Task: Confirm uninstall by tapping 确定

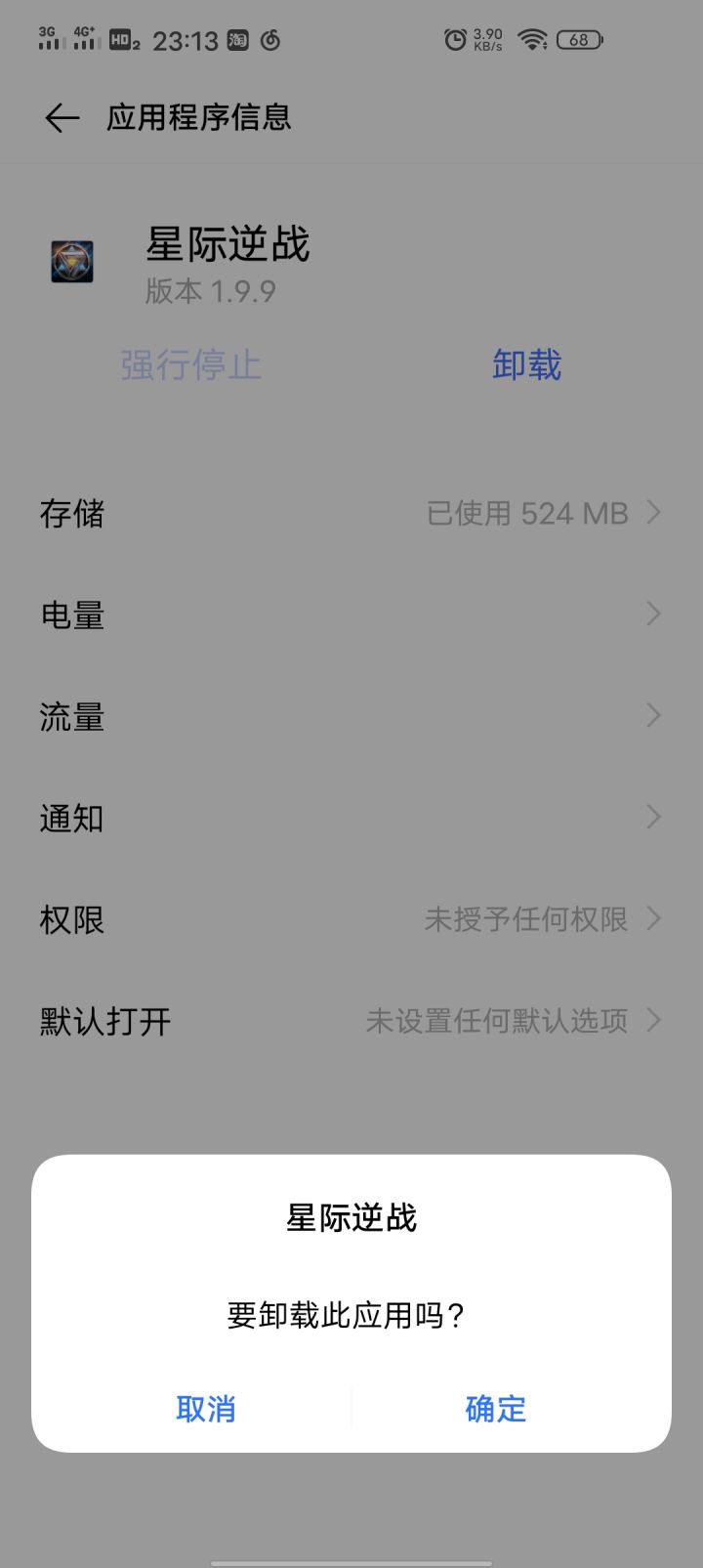Action: 495,1409
